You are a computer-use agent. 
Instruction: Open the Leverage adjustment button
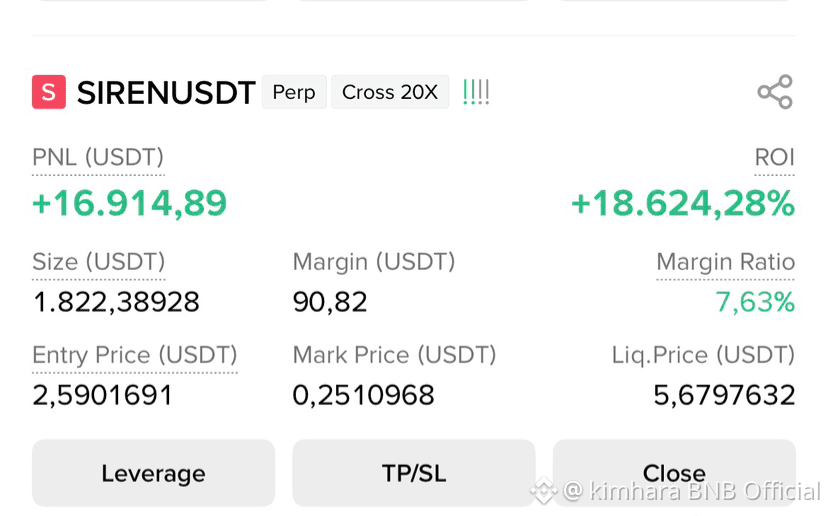tap(153, 473)
